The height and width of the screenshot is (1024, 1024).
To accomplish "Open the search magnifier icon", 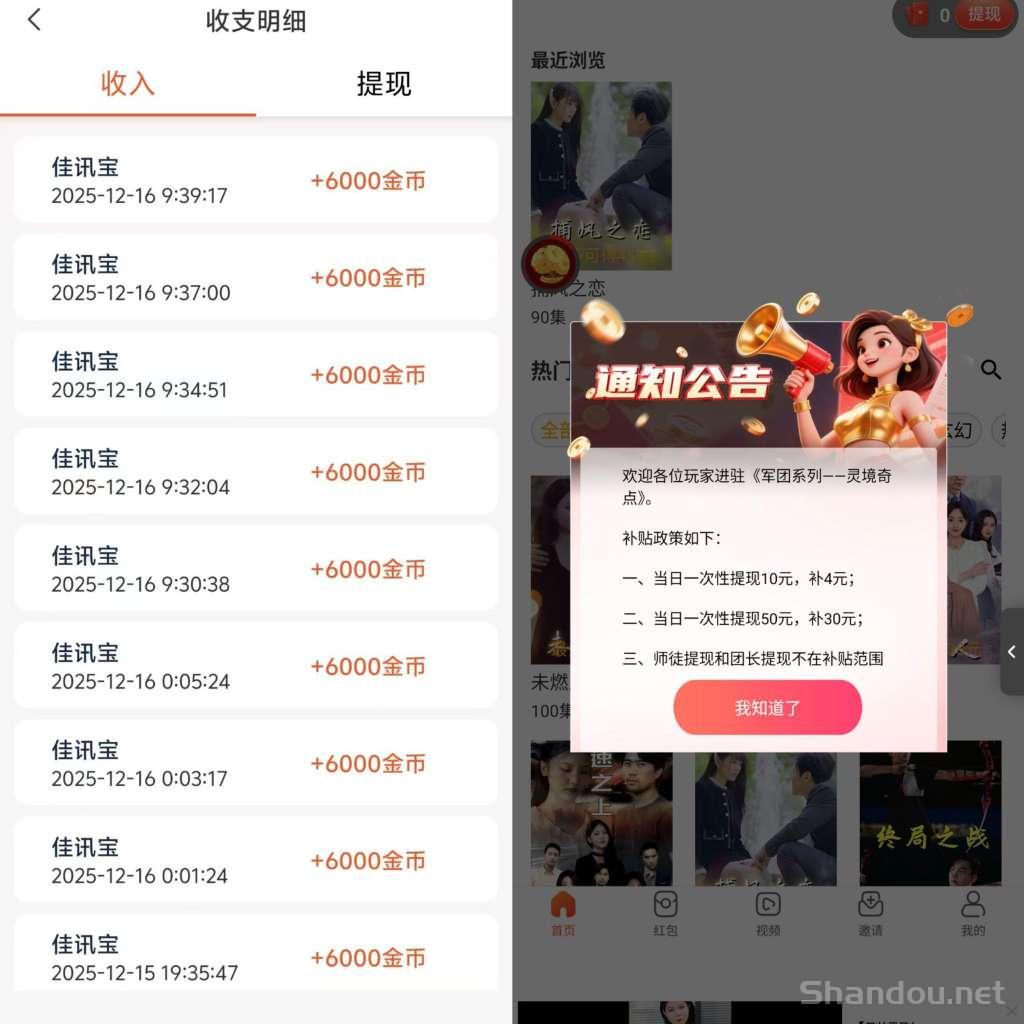I will (990, 370).
